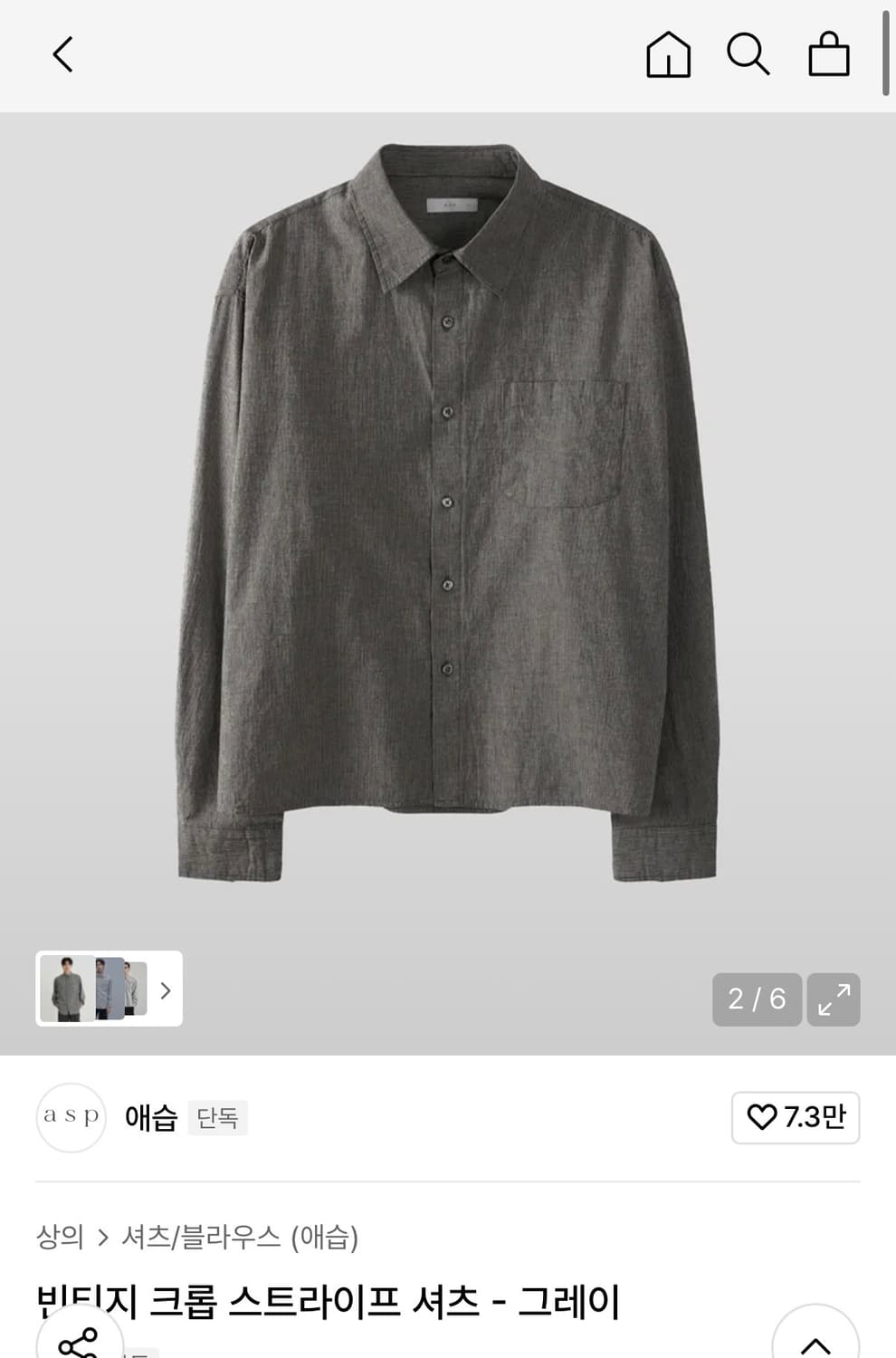Open more images with the thumbnail chevron
Viewport: 896px width, 1358px height.
tap(166, 991)
